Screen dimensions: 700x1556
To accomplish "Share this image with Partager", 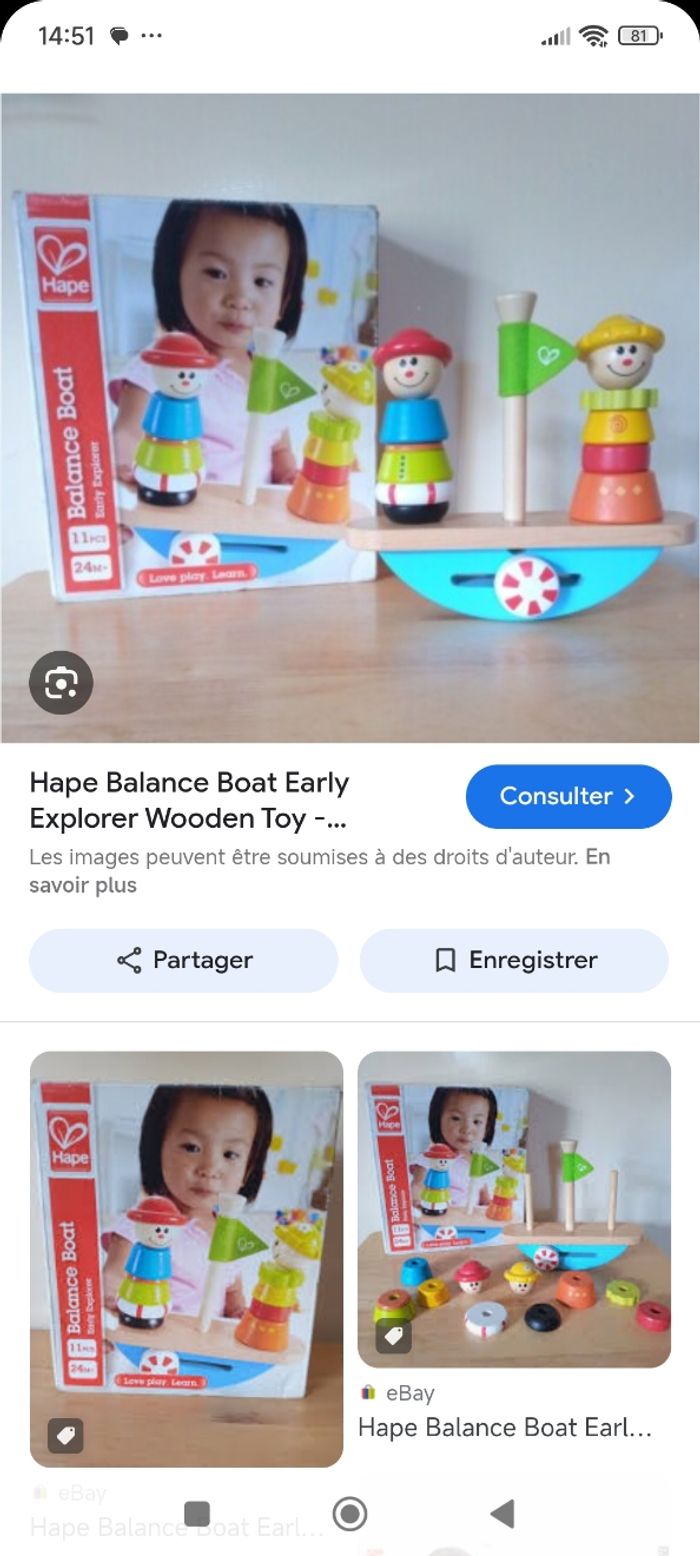I will (183, 960).
